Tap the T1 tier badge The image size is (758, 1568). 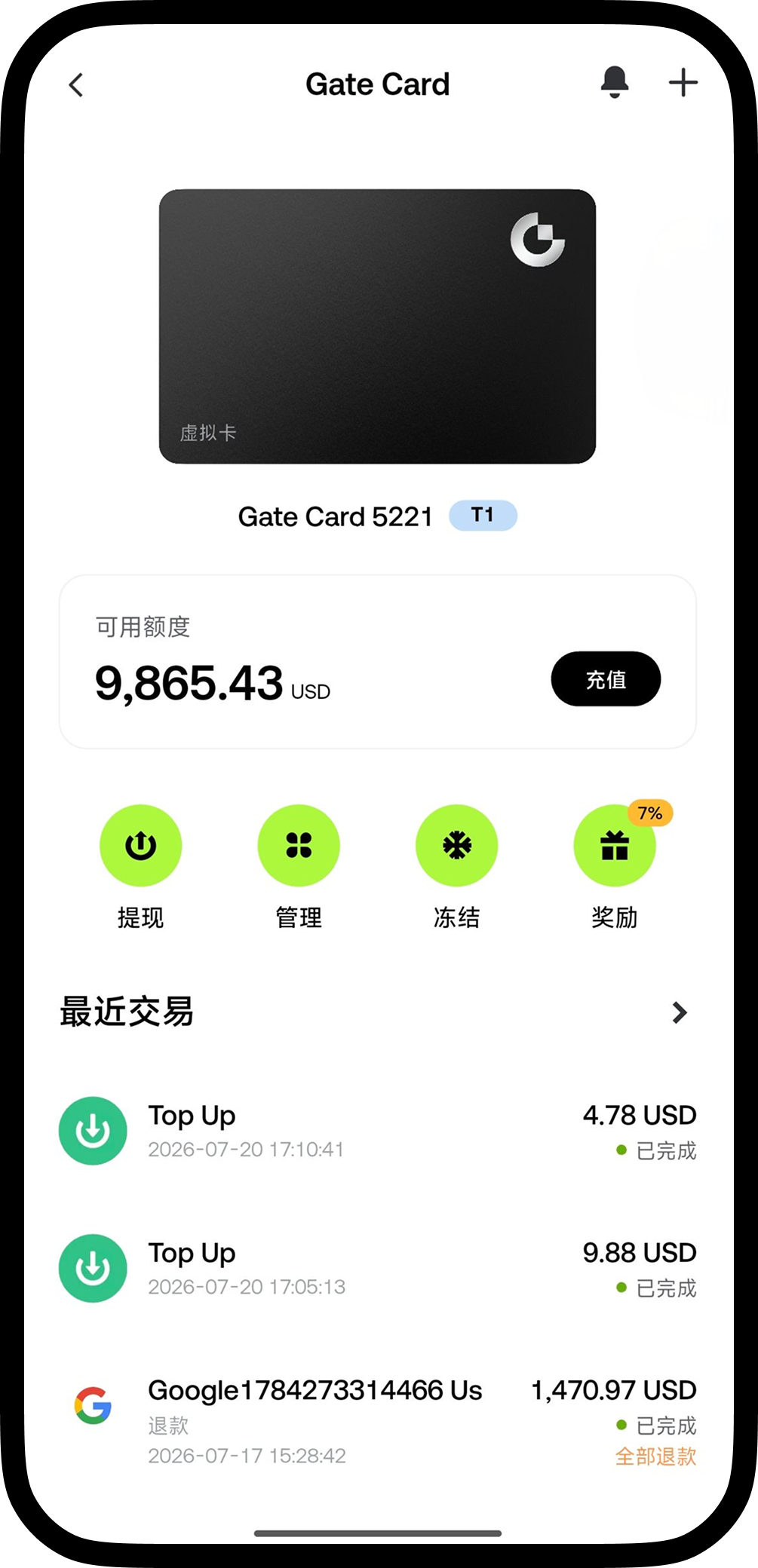pos(483,516)
